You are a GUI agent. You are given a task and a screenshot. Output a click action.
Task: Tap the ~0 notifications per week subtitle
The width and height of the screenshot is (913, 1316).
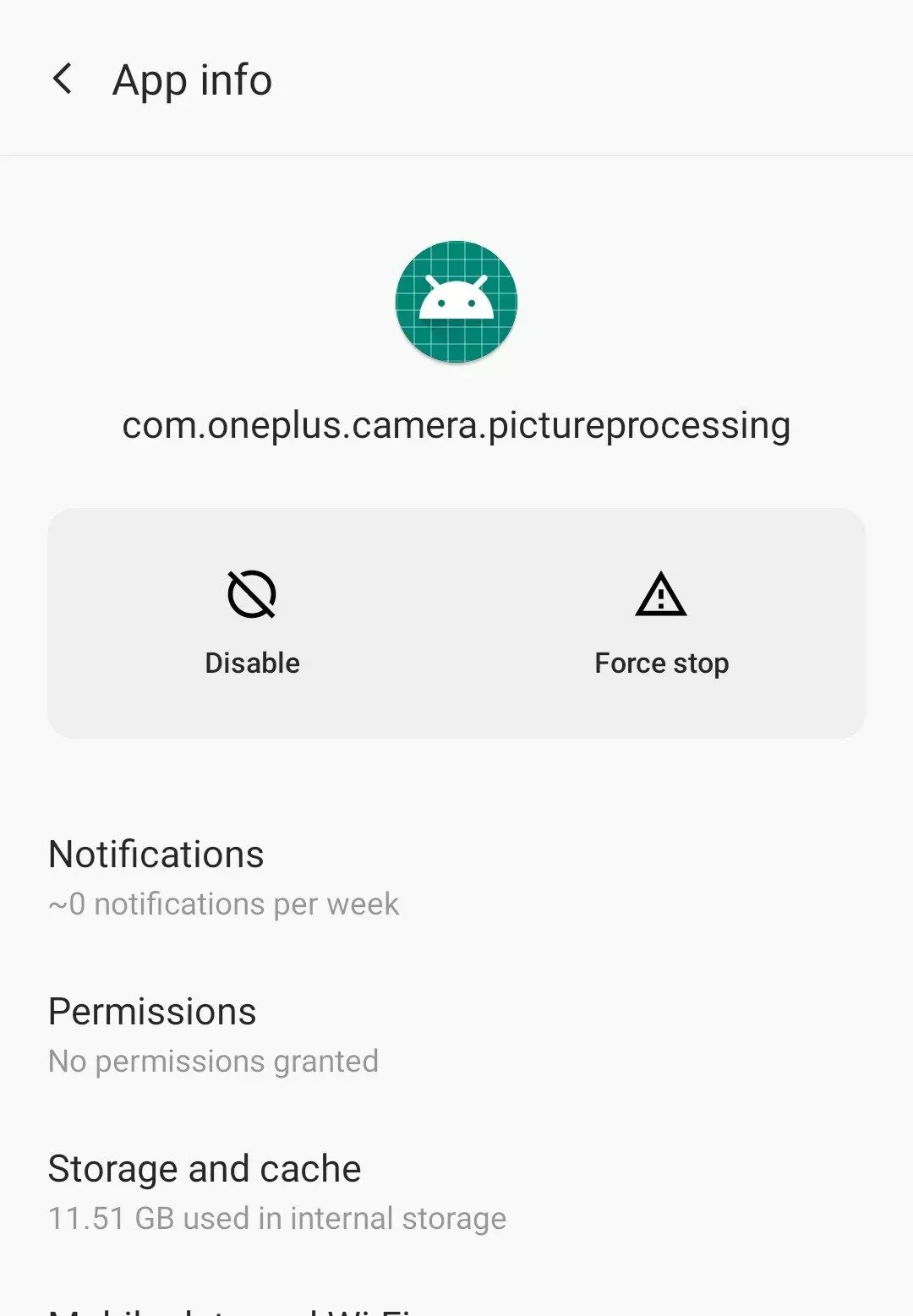[223, 904]
